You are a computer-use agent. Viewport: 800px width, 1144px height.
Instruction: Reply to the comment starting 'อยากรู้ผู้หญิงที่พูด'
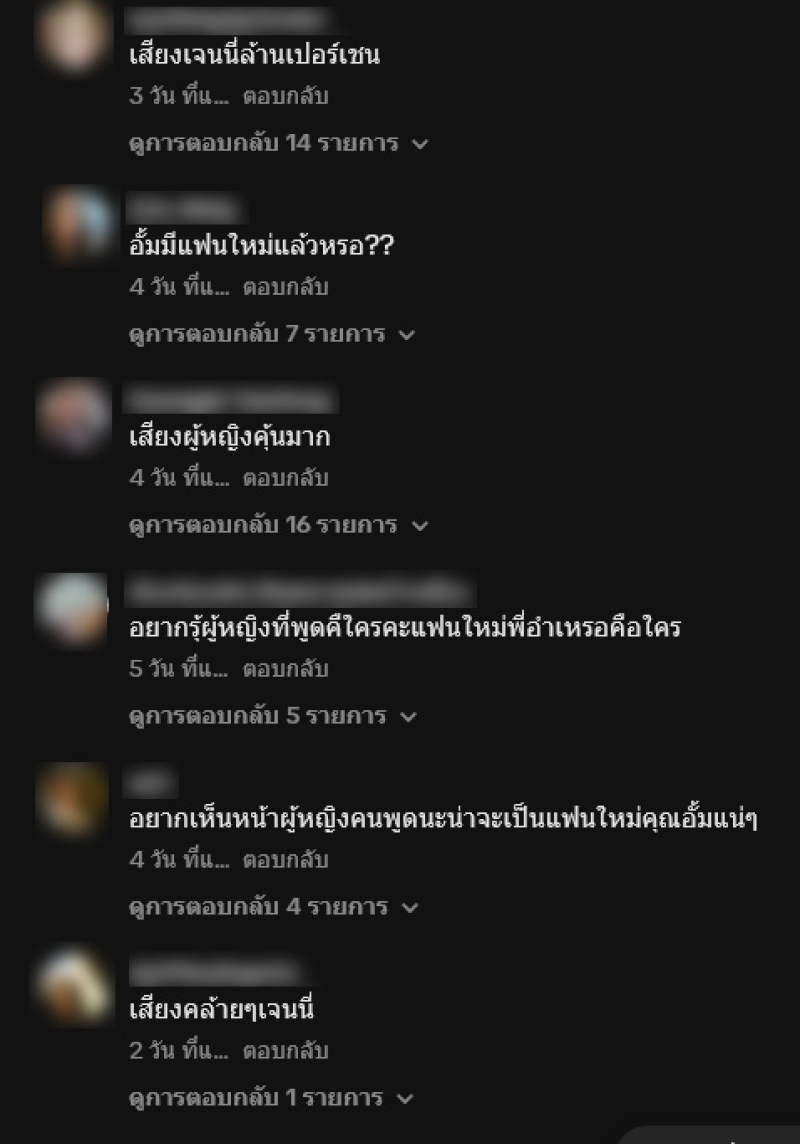coord(285,669)
